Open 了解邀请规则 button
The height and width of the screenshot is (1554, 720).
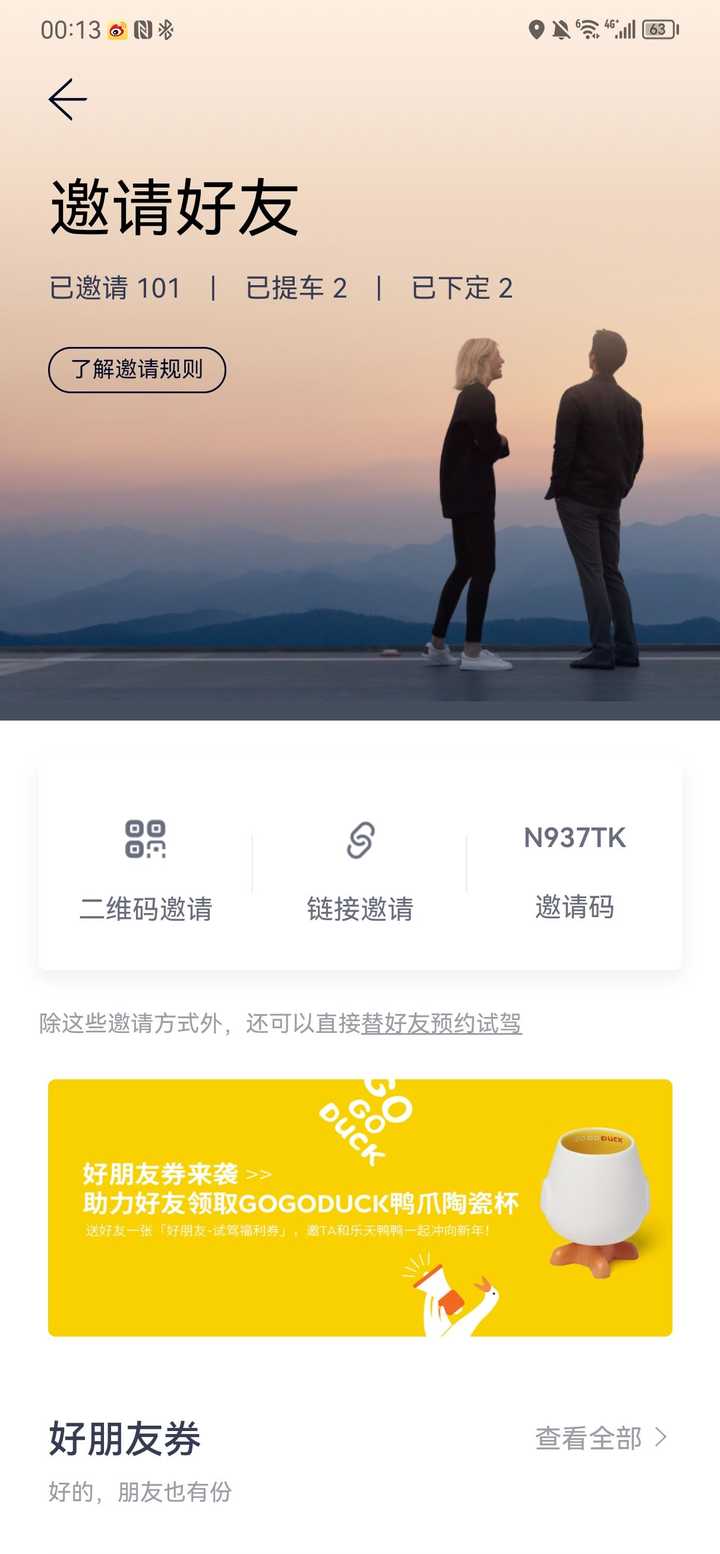[137, 369]
